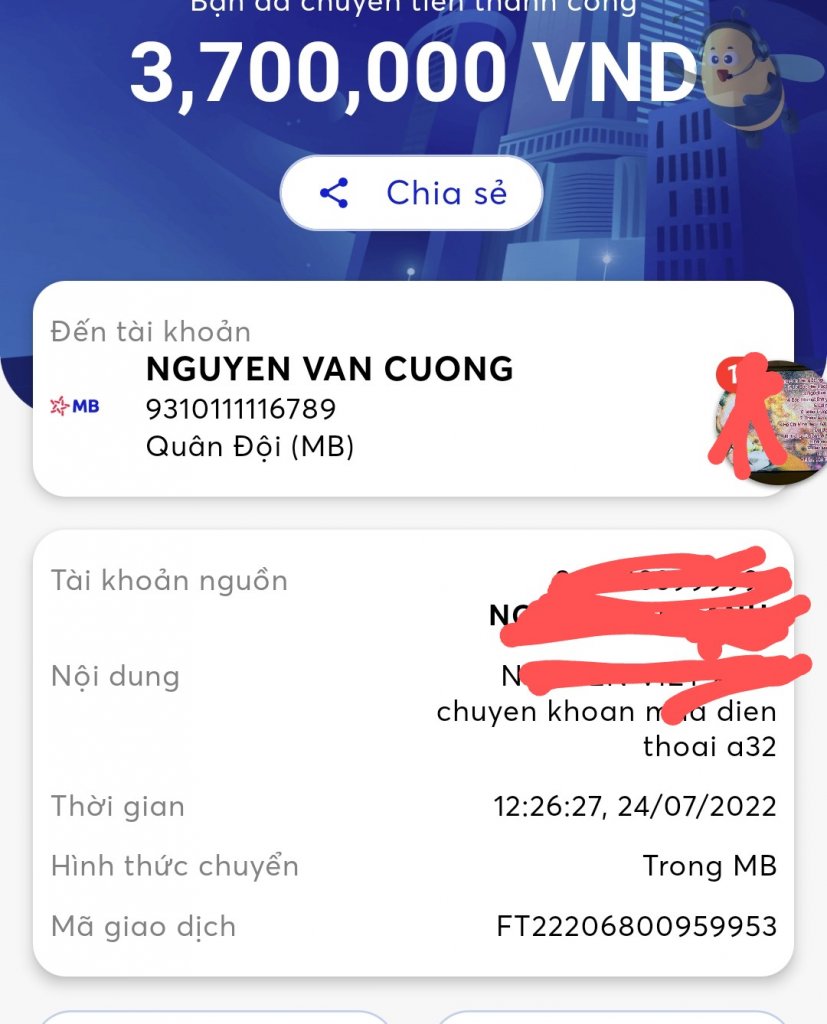Viewport: 827px width, 1024px height.
Task: Tap the Chia sẻ share button
Action: pyautogui.click(x=411, y=193)
